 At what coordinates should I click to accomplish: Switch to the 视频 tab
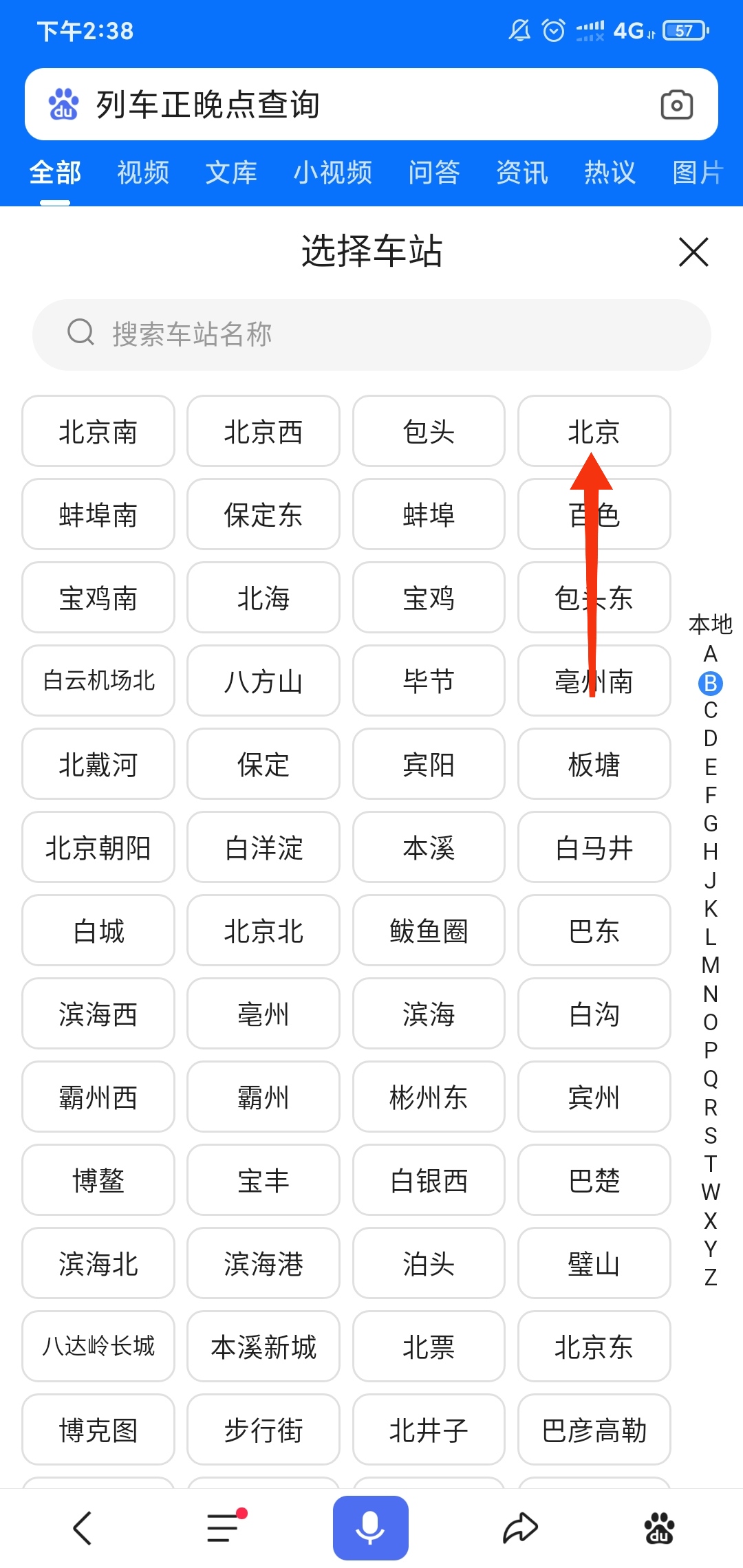coord(142,173)
